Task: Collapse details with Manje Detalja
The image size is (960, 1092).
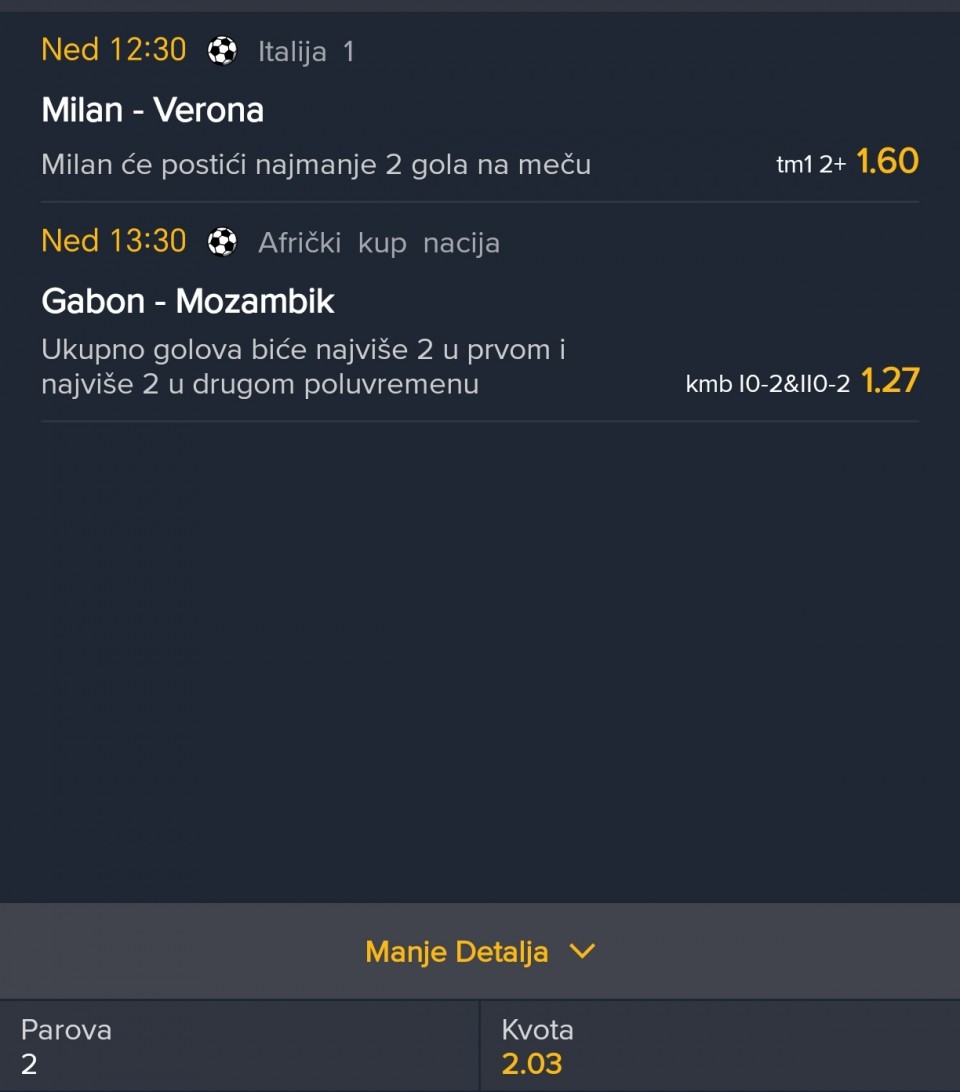Action: click(x=480, y=951)
